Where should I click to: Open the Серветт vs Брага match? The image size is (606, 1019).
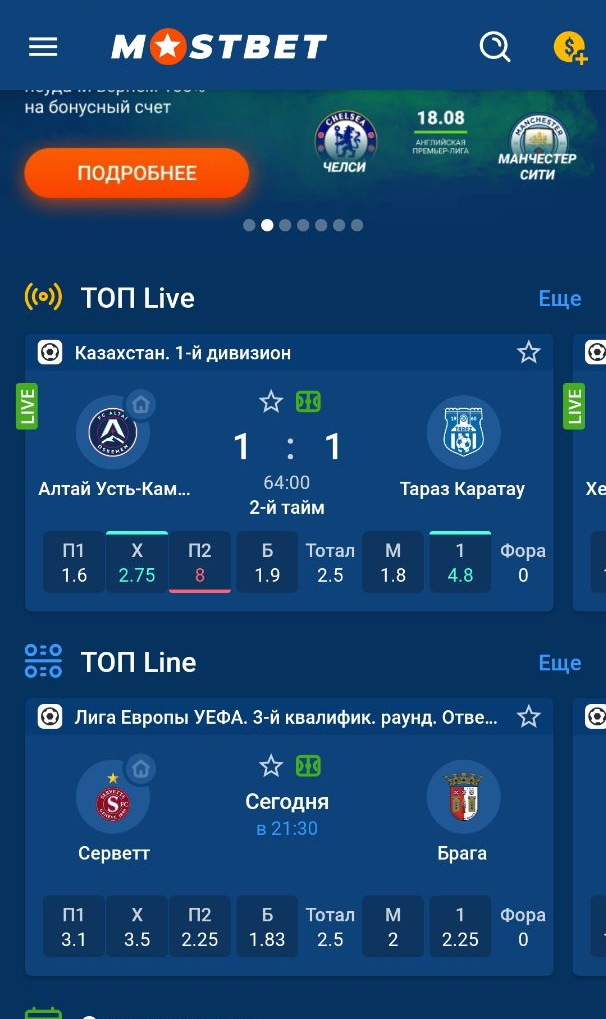[287, 811]
